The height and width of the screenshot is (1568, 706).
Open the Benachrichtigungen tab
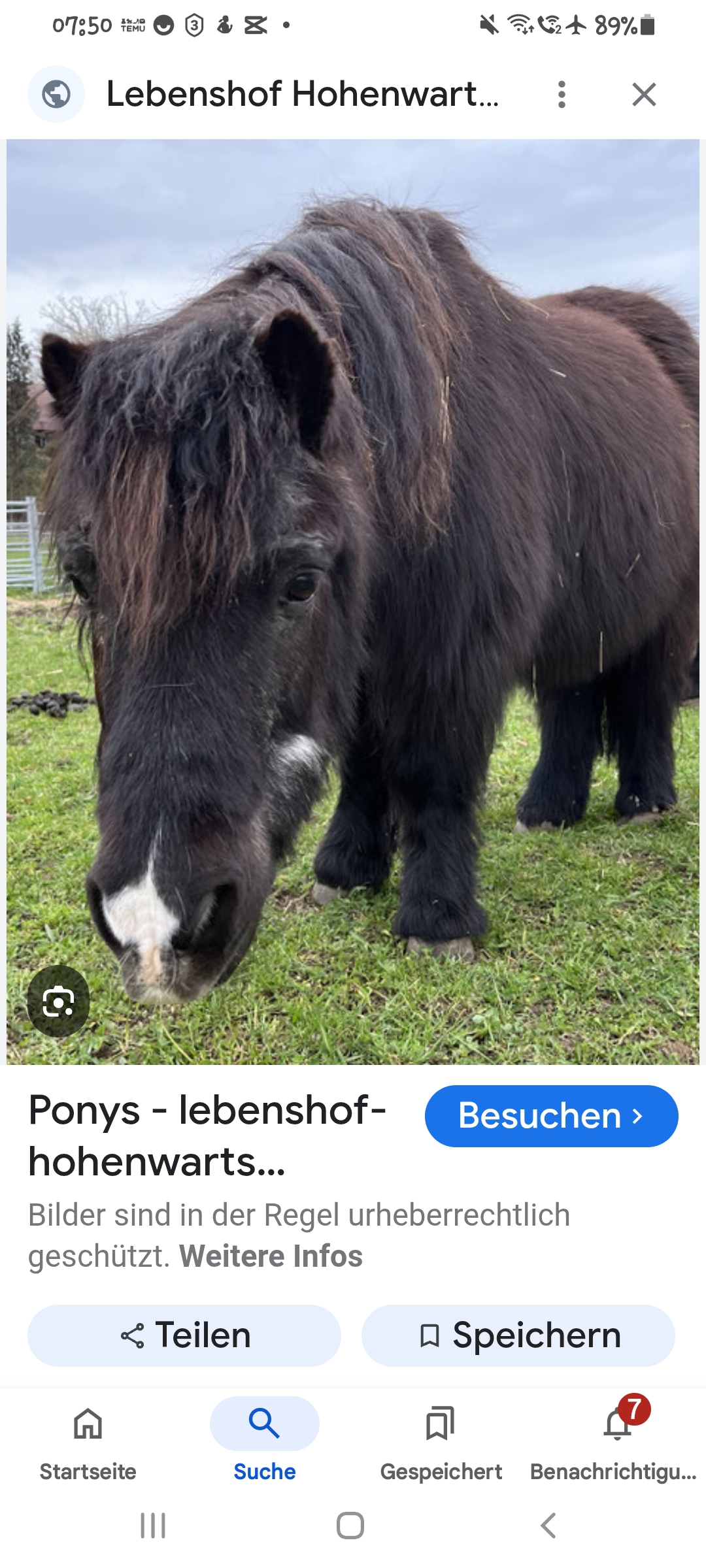click(616, 1439)
